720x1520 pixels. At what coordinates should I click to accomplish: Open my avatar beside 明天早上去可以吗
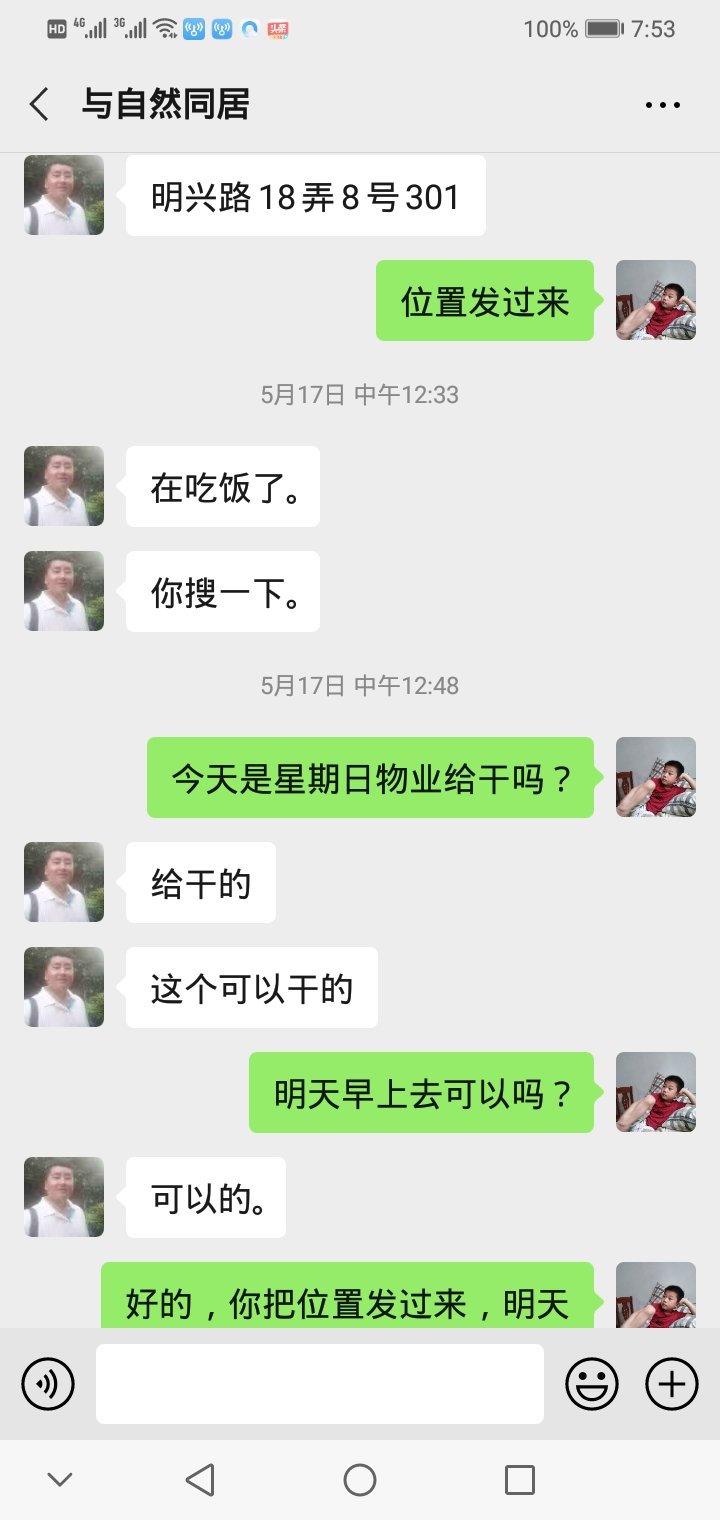click(656, 1092)
